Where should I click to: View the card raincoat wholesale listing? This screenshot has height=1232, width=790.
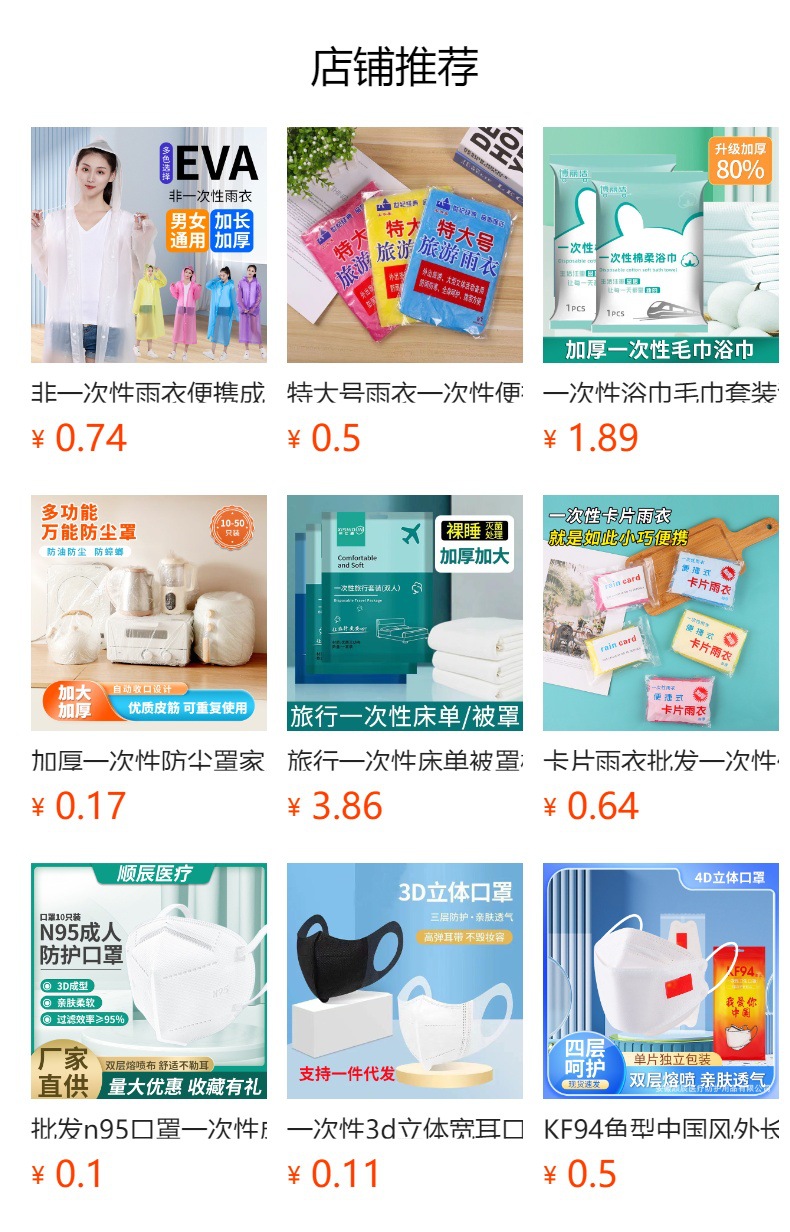660,613
